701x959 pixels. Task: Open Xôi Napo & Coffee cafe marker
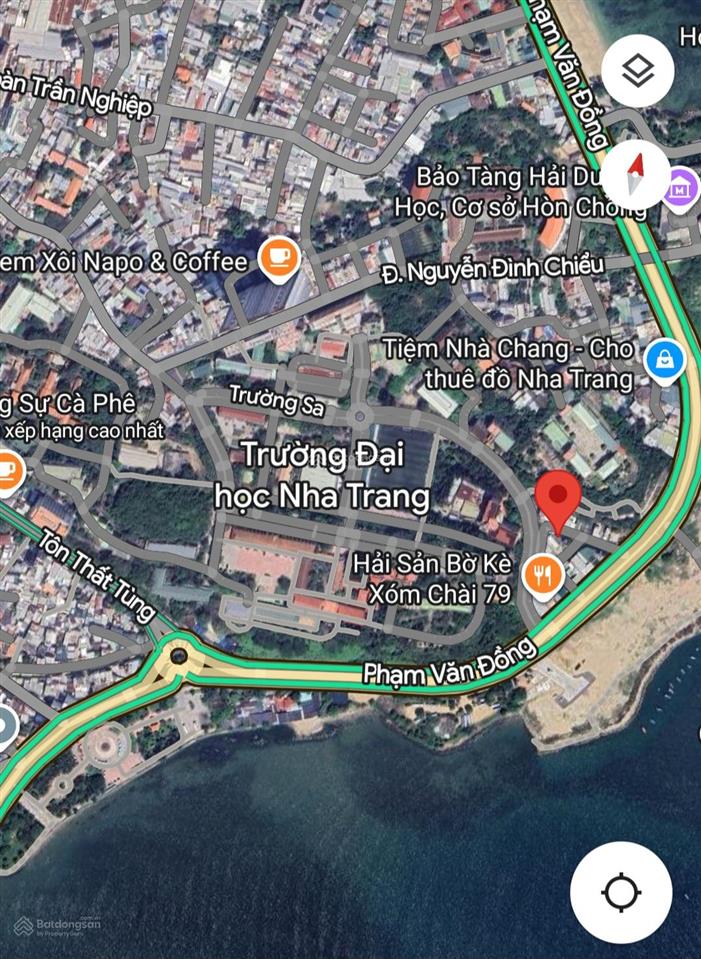279,259
